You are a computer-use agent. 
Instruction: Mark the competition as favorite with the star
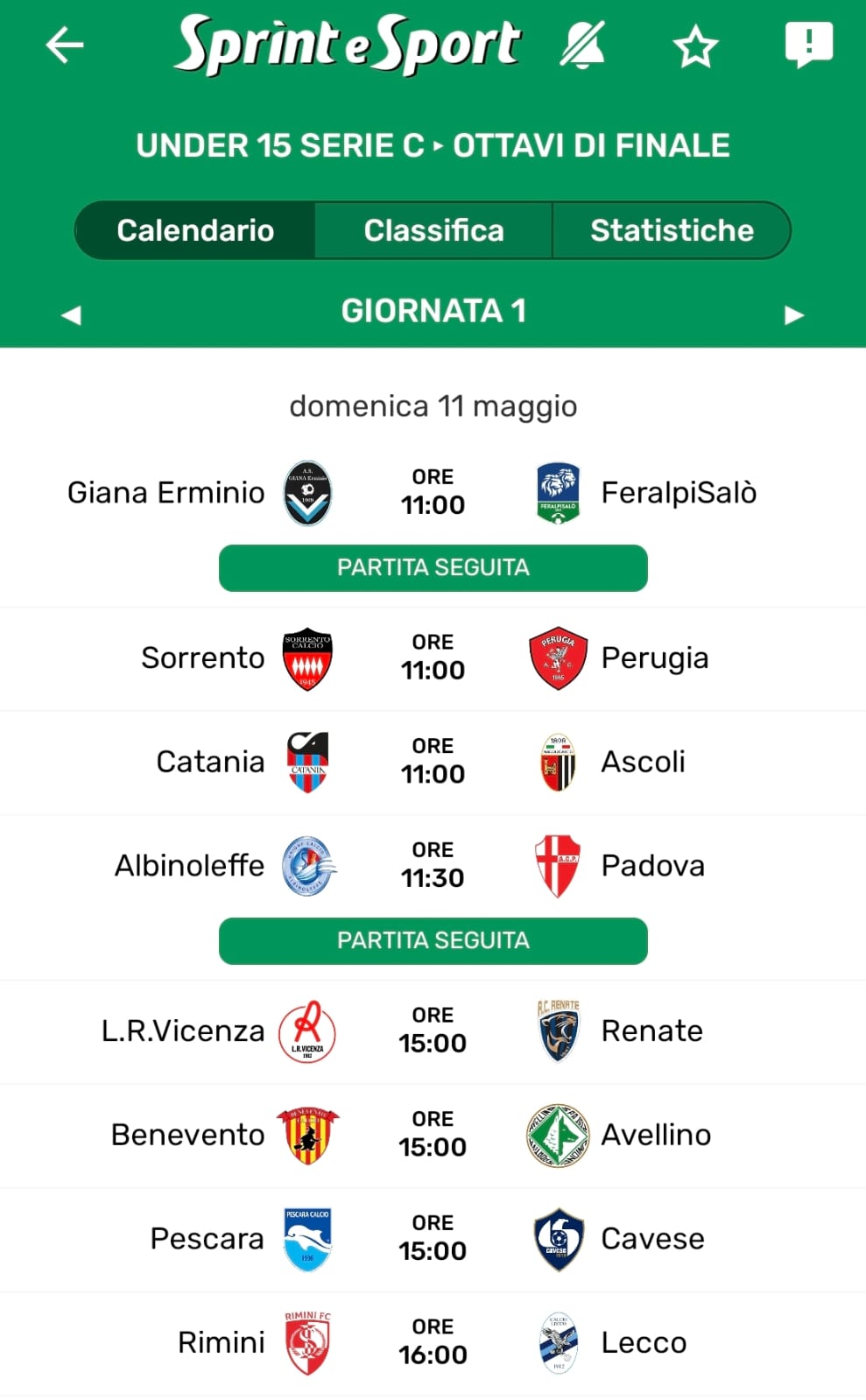pyautogui.click(x=695, y=46)
